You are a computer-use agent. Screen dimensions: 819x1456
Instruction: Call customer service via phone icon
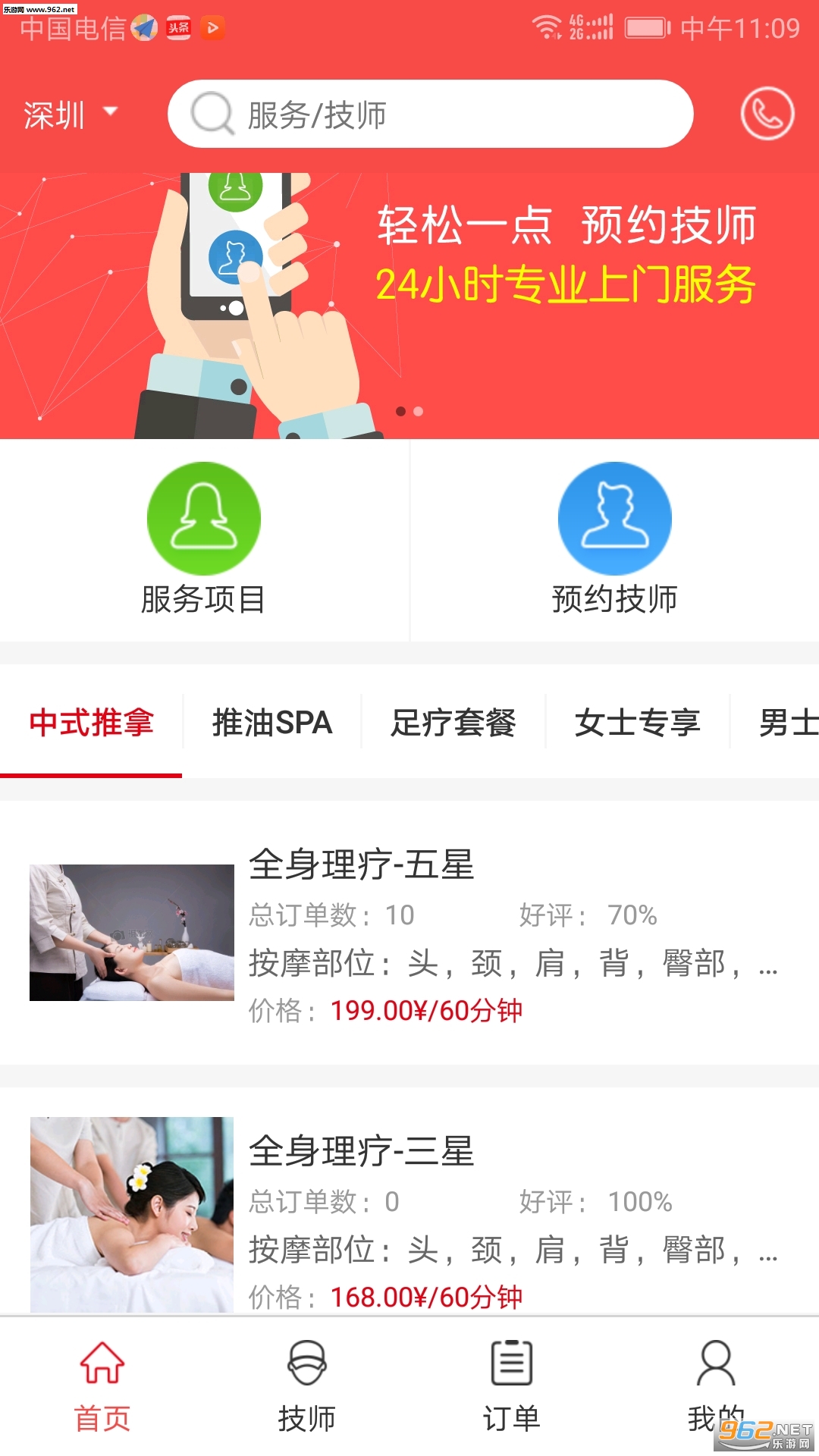[x=767, y=115]
